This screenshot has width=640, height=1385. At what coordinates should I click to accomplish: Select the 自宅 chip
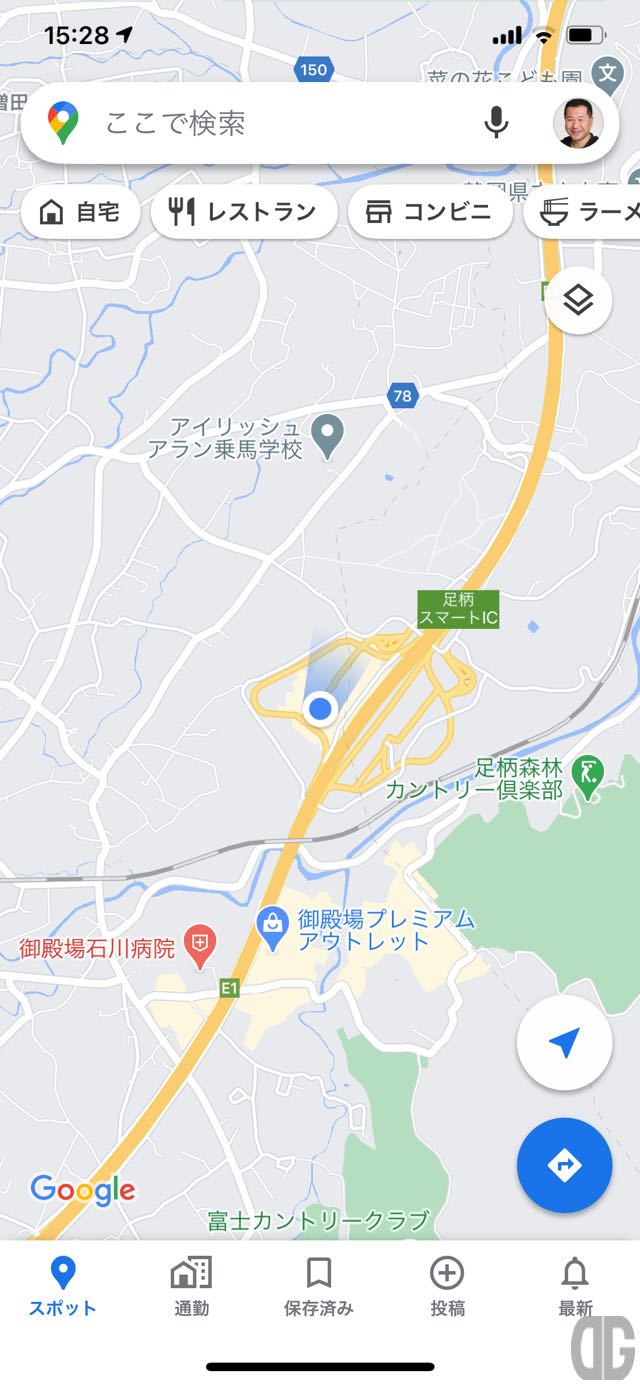tap(80, 212)
